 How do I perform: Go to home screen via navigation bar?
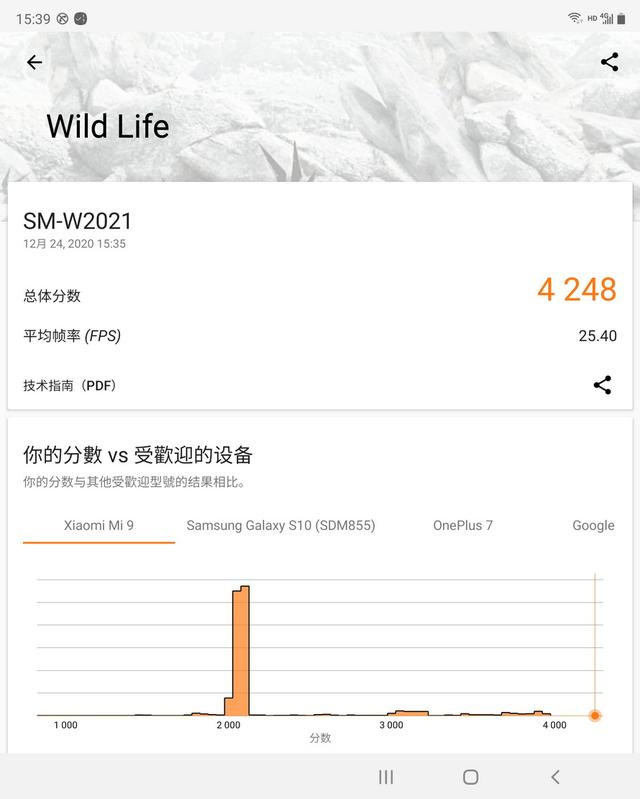coord(470,777)
